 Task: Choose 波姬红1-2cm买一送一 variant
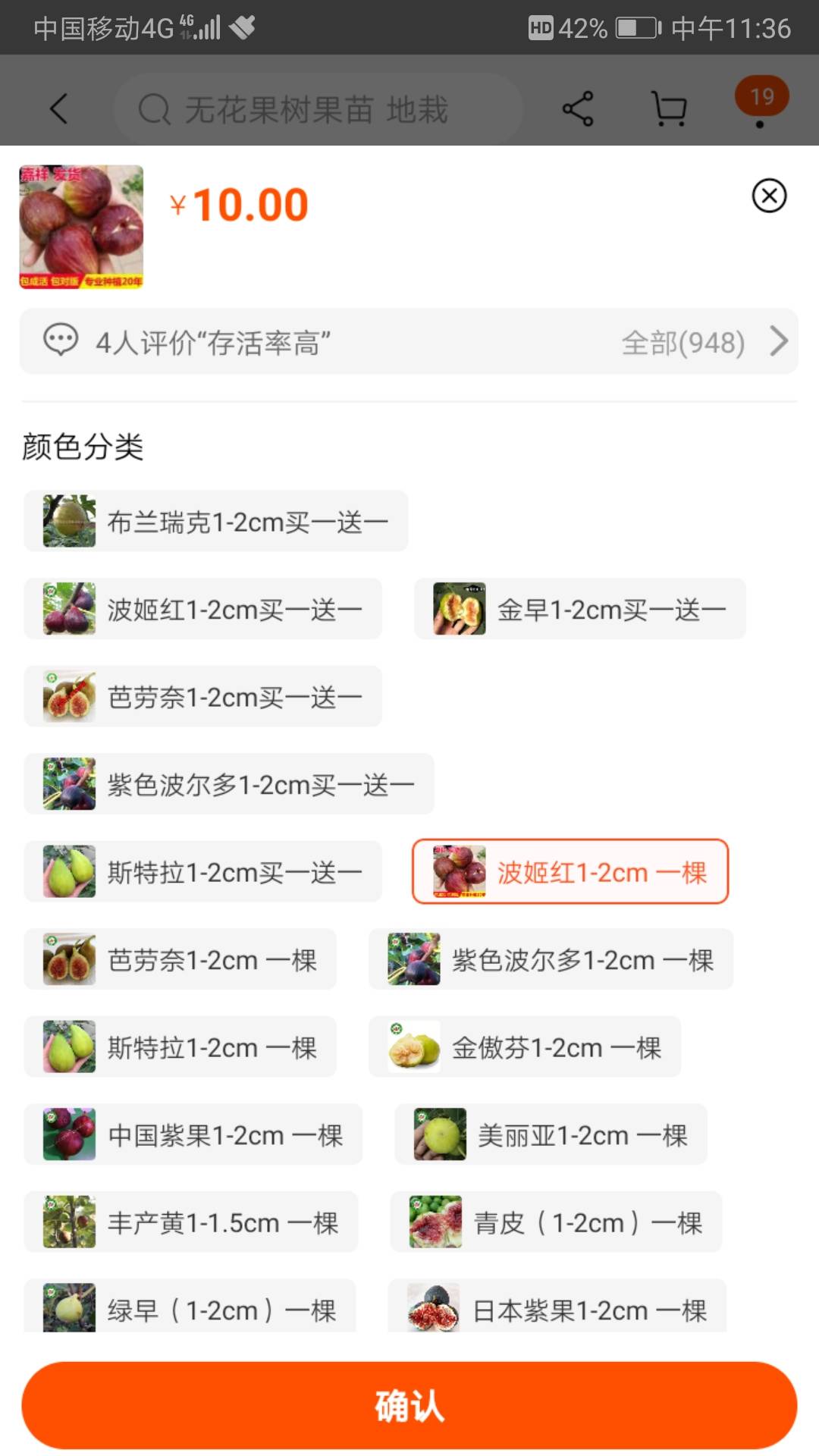tap(203, 609)
